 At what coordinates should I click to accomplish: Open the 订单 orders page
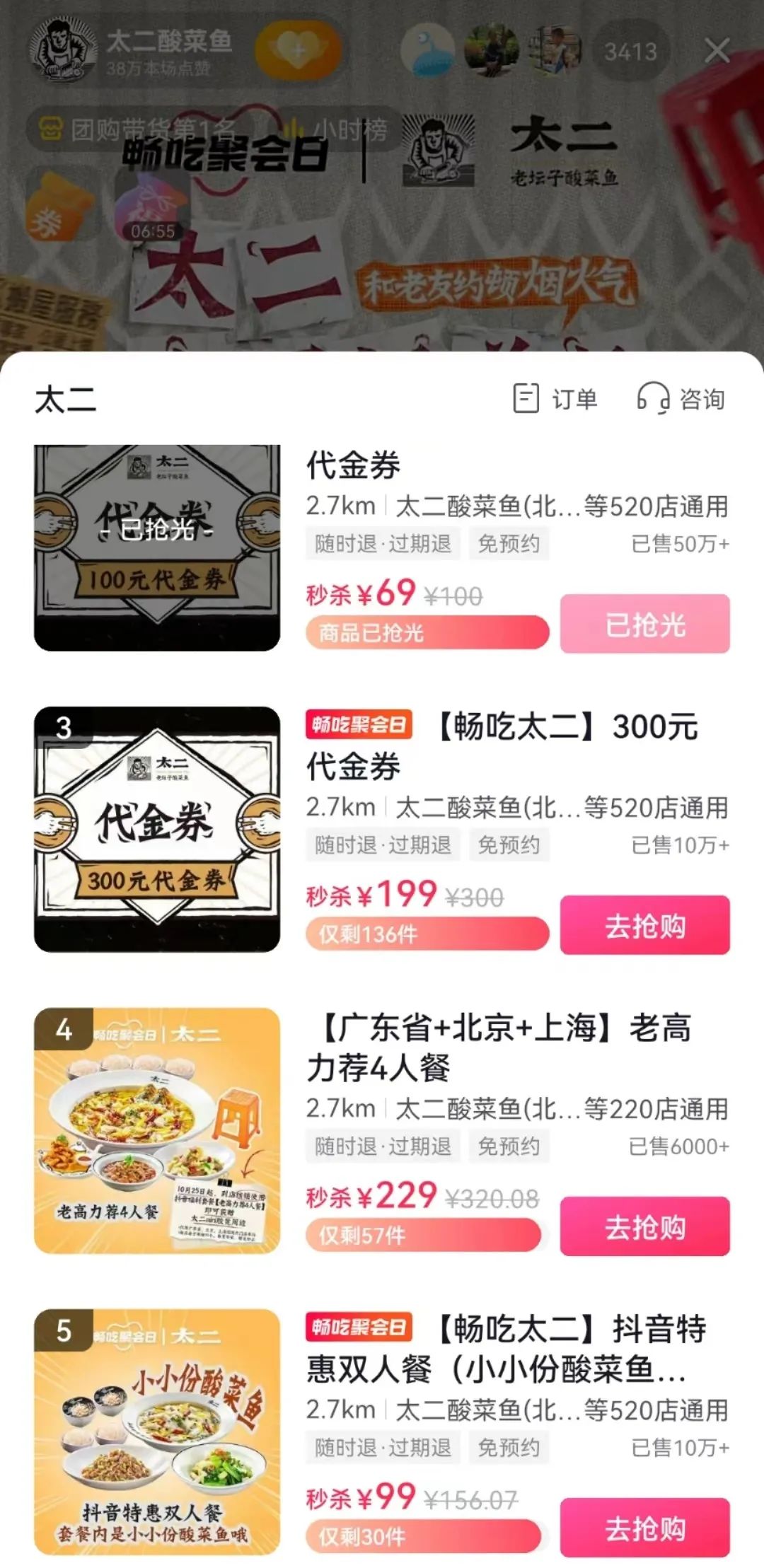(555, 399)
